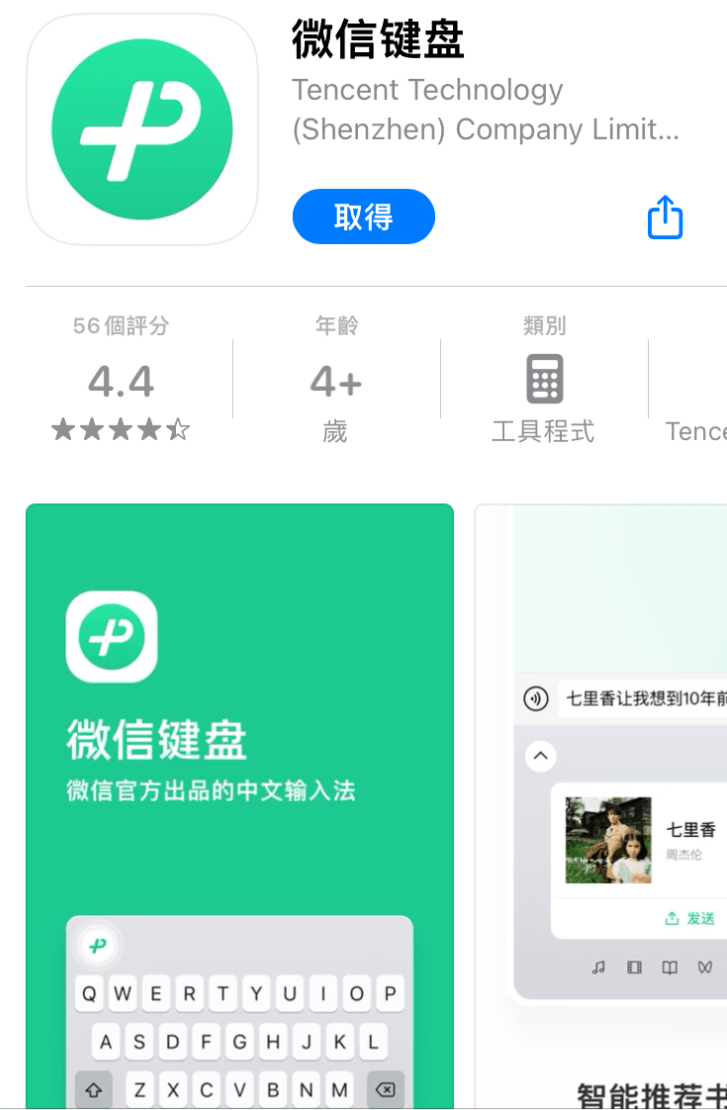Open the 工具程式 category
Screen dimensions: 727x1110
pos(543,381)
